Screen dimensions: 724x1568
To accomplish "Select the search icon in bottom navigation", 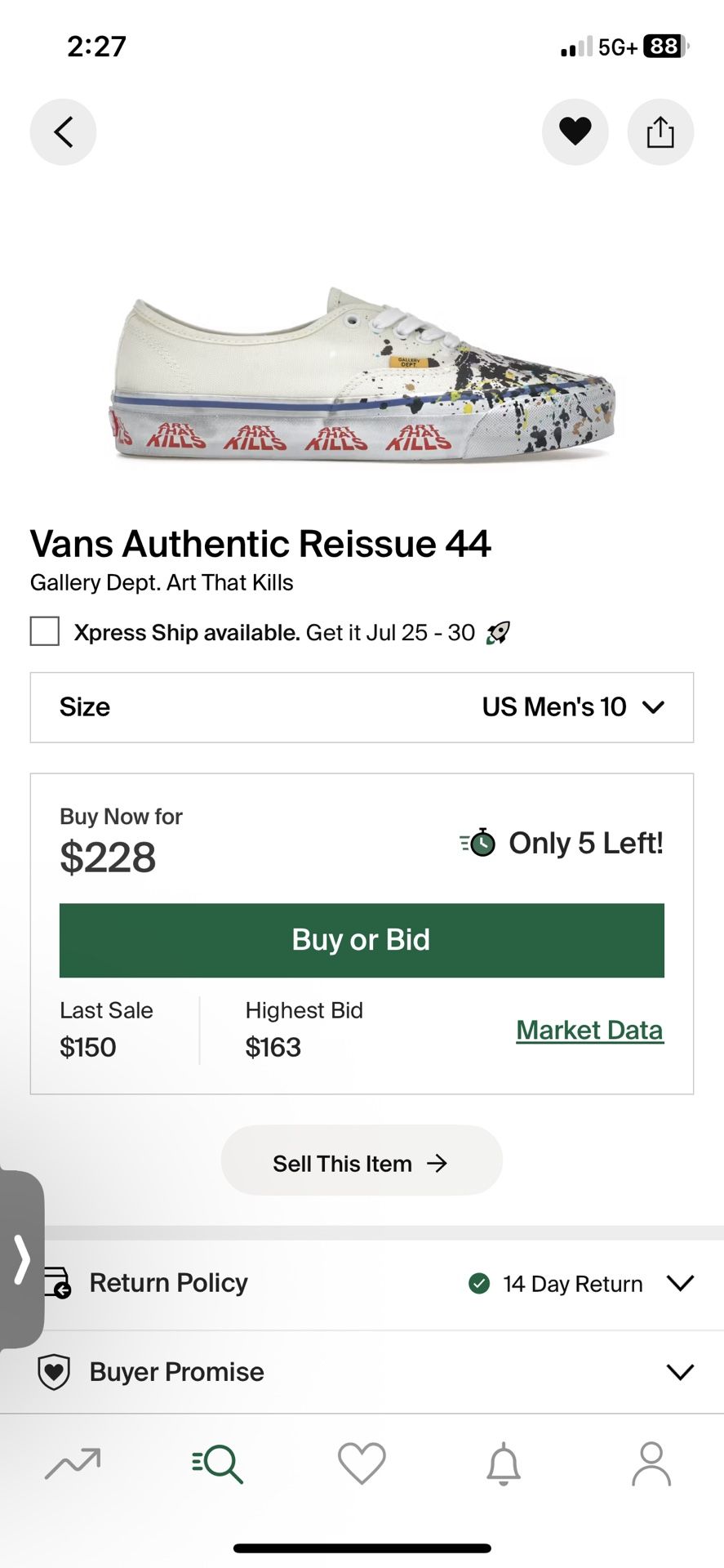I will (x=216, y=1464).
